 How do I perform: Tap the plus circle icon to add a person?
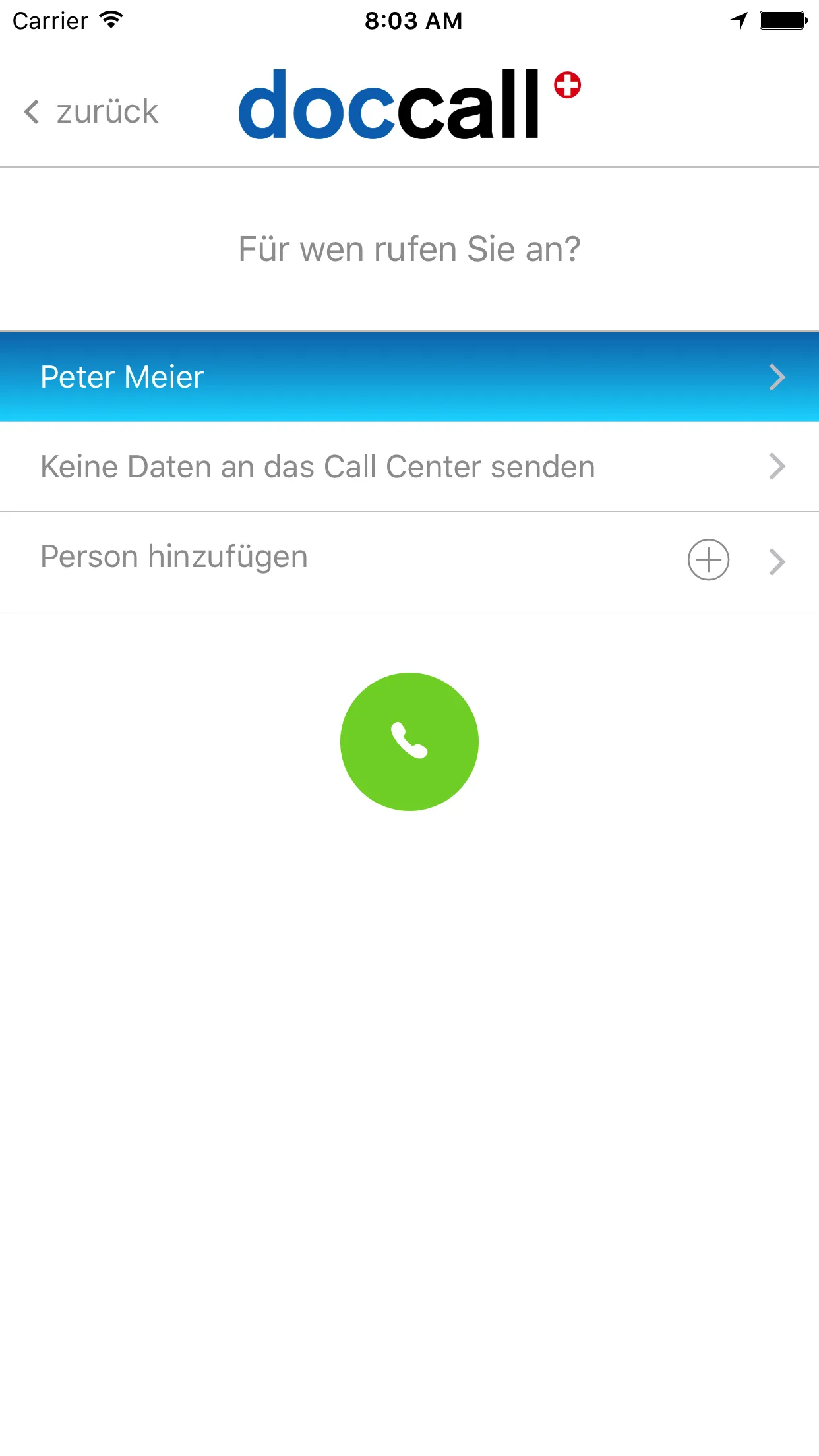[708, 560]
